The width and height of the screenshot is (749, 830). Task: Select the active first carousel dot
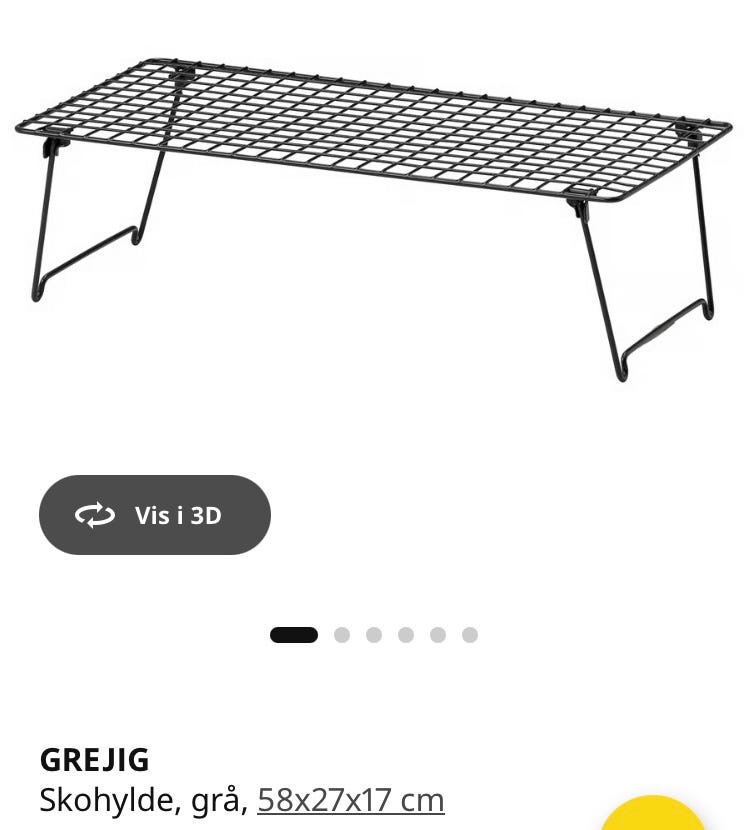pos(294,635)
